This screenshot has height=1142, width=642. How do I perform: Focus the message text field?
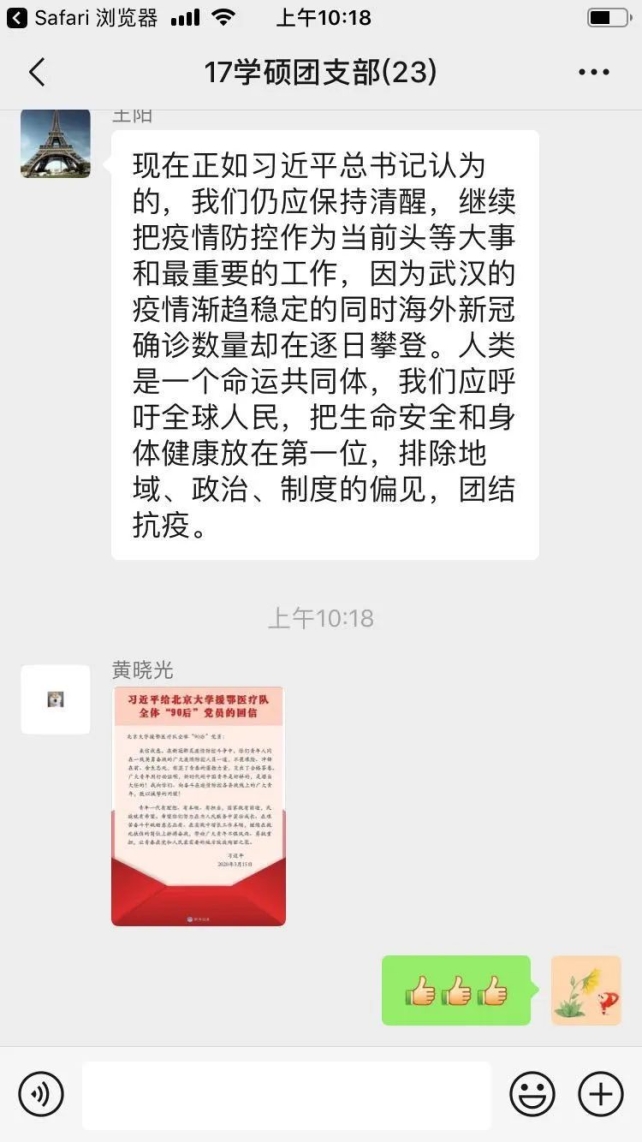point(286,1095)
